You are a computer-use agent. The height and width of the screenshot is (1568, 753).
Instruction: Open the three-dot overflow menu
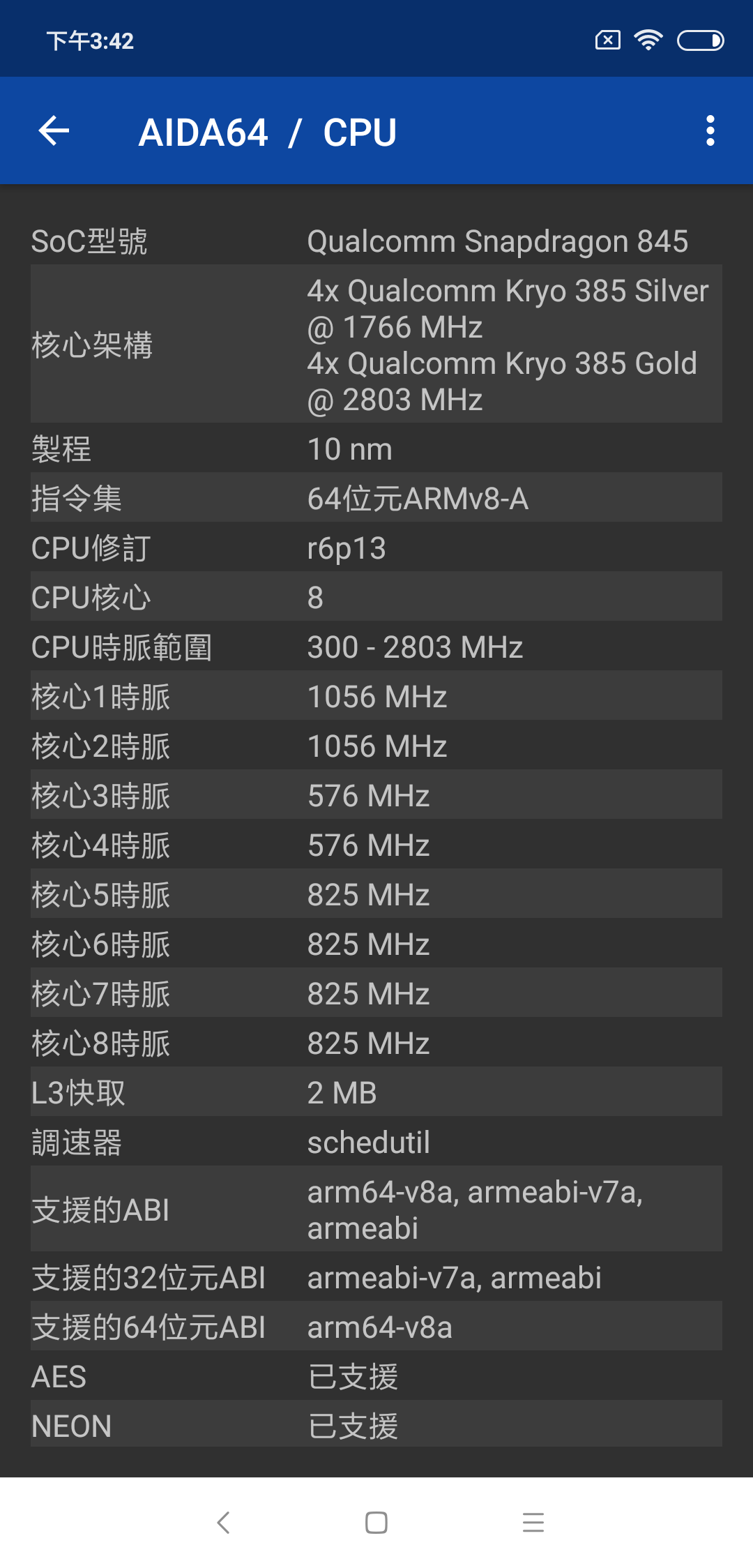[710, 131]
